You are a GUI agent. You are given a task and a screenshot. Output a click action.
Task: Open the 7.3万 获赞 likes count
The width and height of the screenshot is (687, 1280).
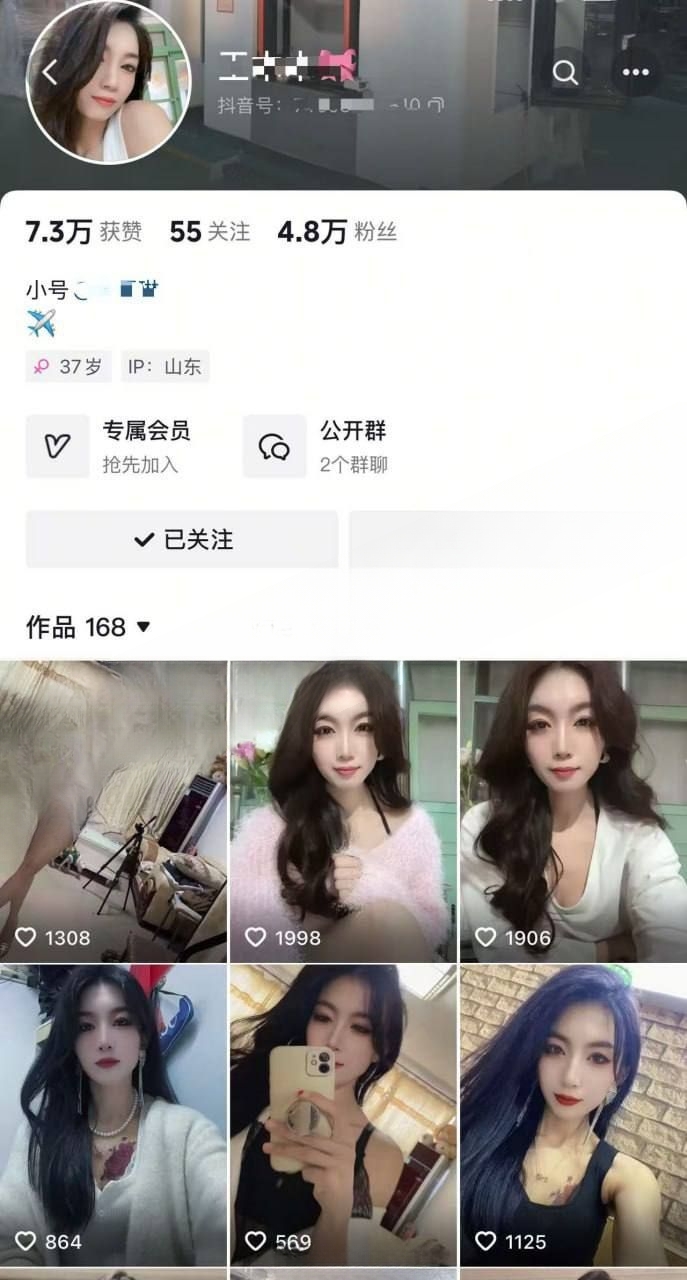(x=83, y=232)
